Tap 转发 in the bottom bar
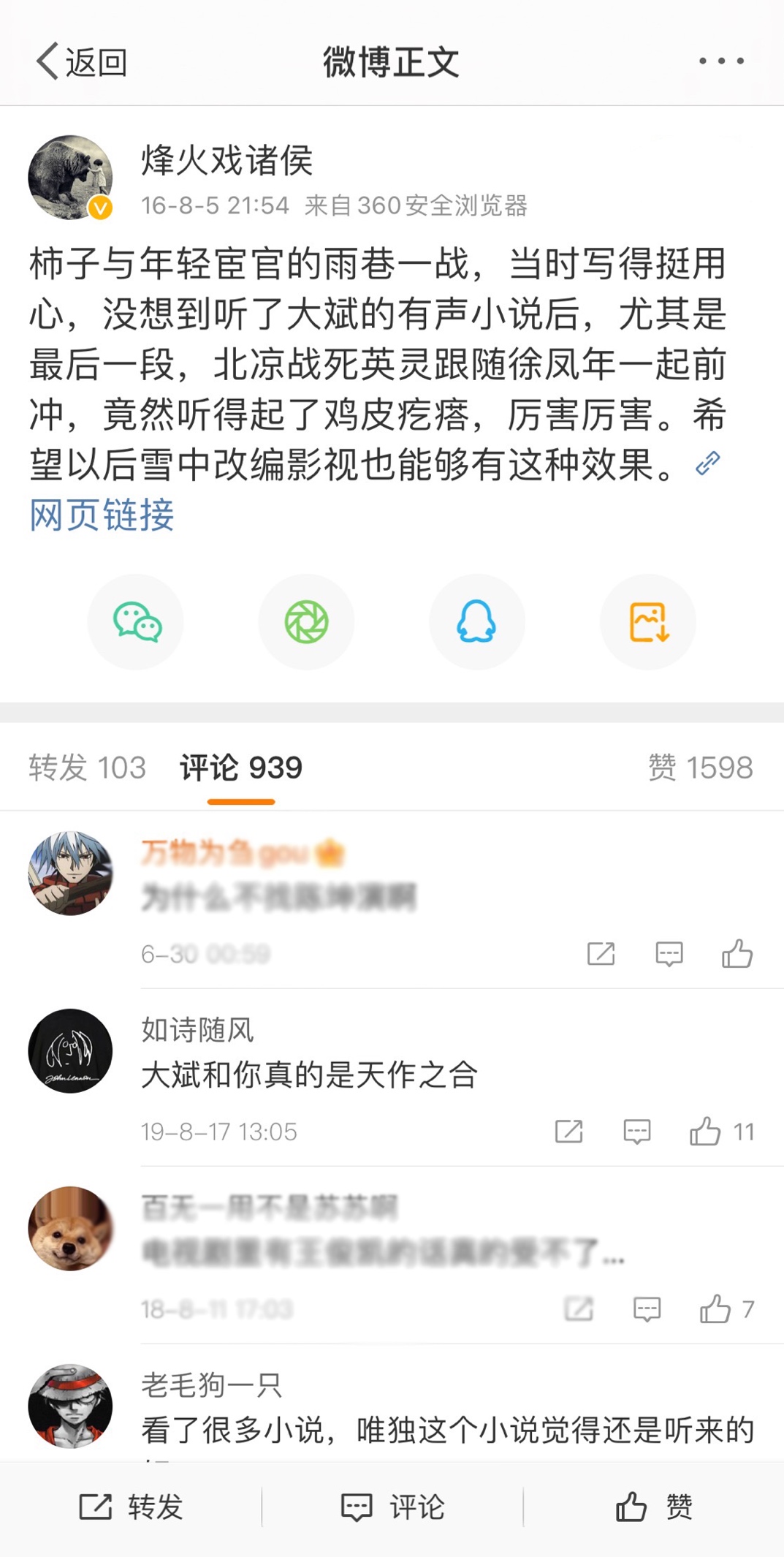 (131, 1507)
